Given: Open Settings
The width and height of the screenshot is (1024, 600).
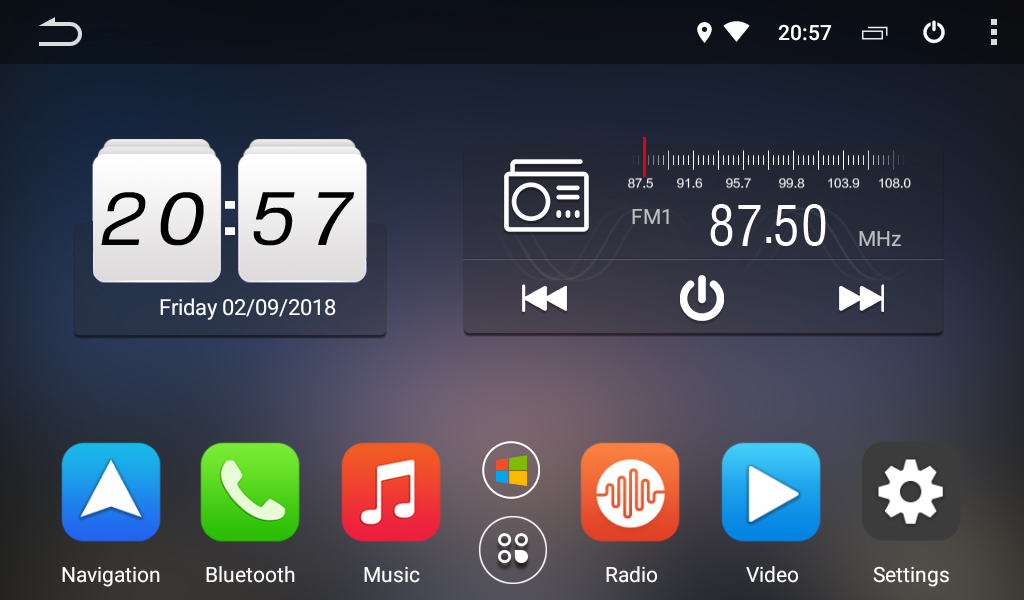Looking at the screenshot, I should pos(910,492).
